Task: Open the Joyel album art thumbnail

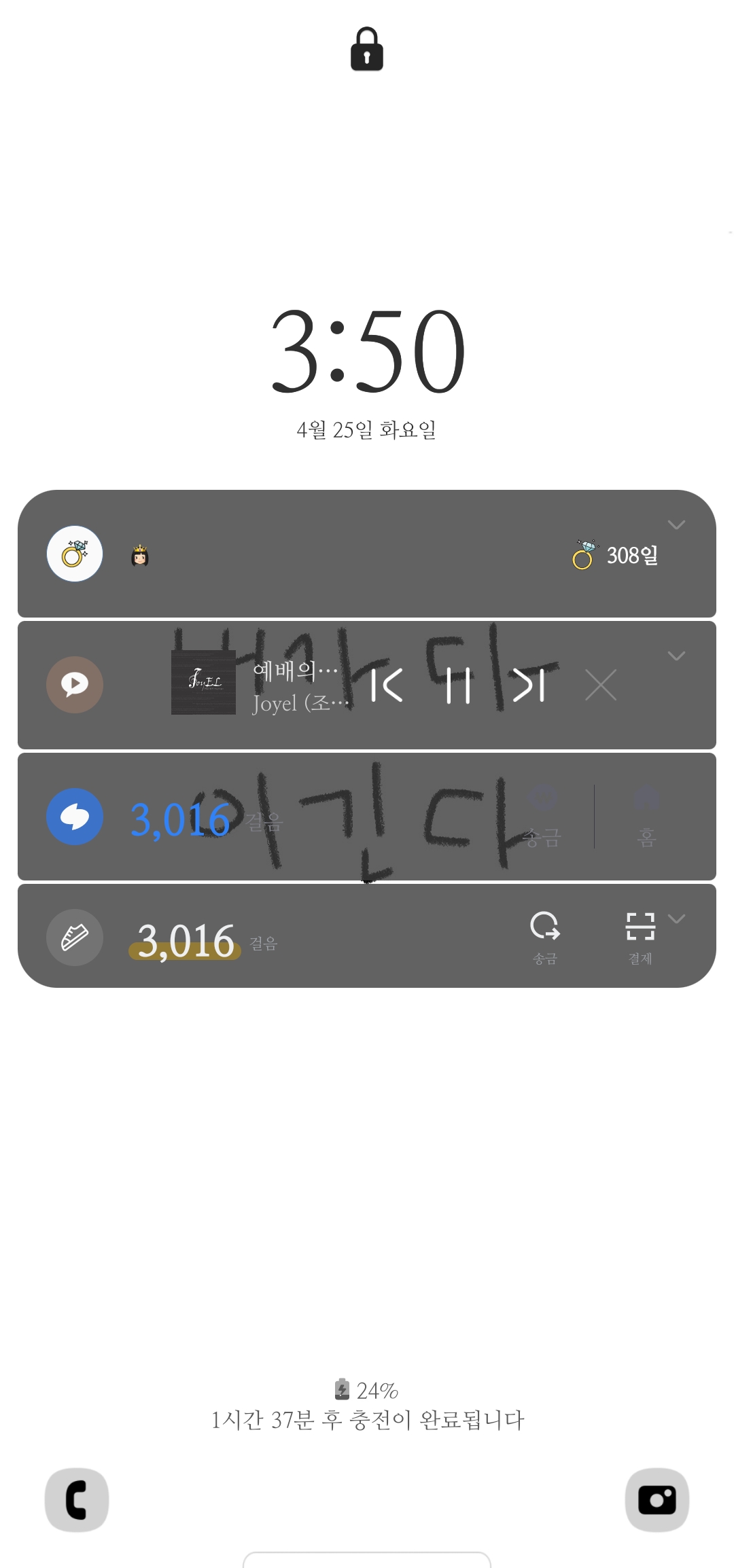Action: (x=203, y=682)
